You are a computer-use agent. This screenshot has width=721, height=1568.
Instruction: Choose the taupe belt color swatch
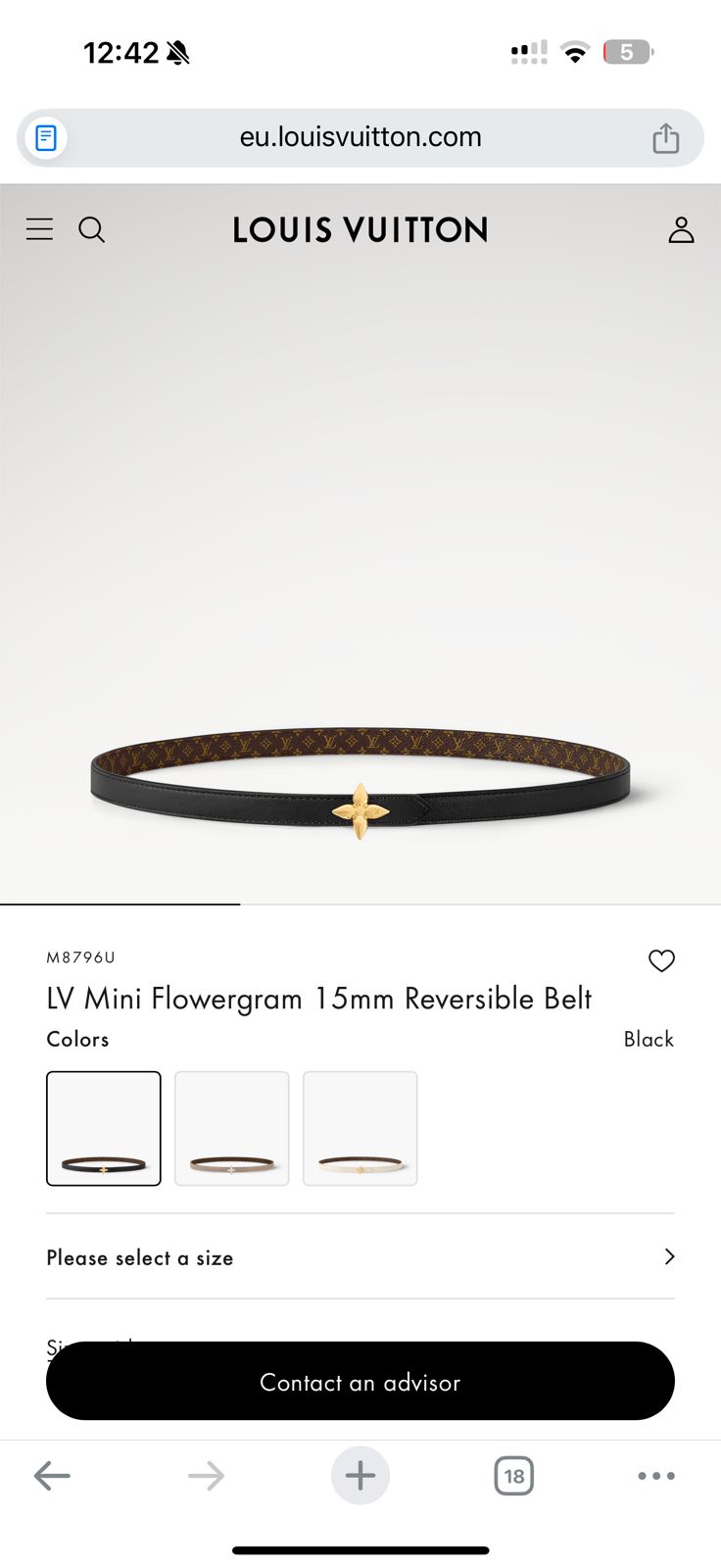[232, 1129]
